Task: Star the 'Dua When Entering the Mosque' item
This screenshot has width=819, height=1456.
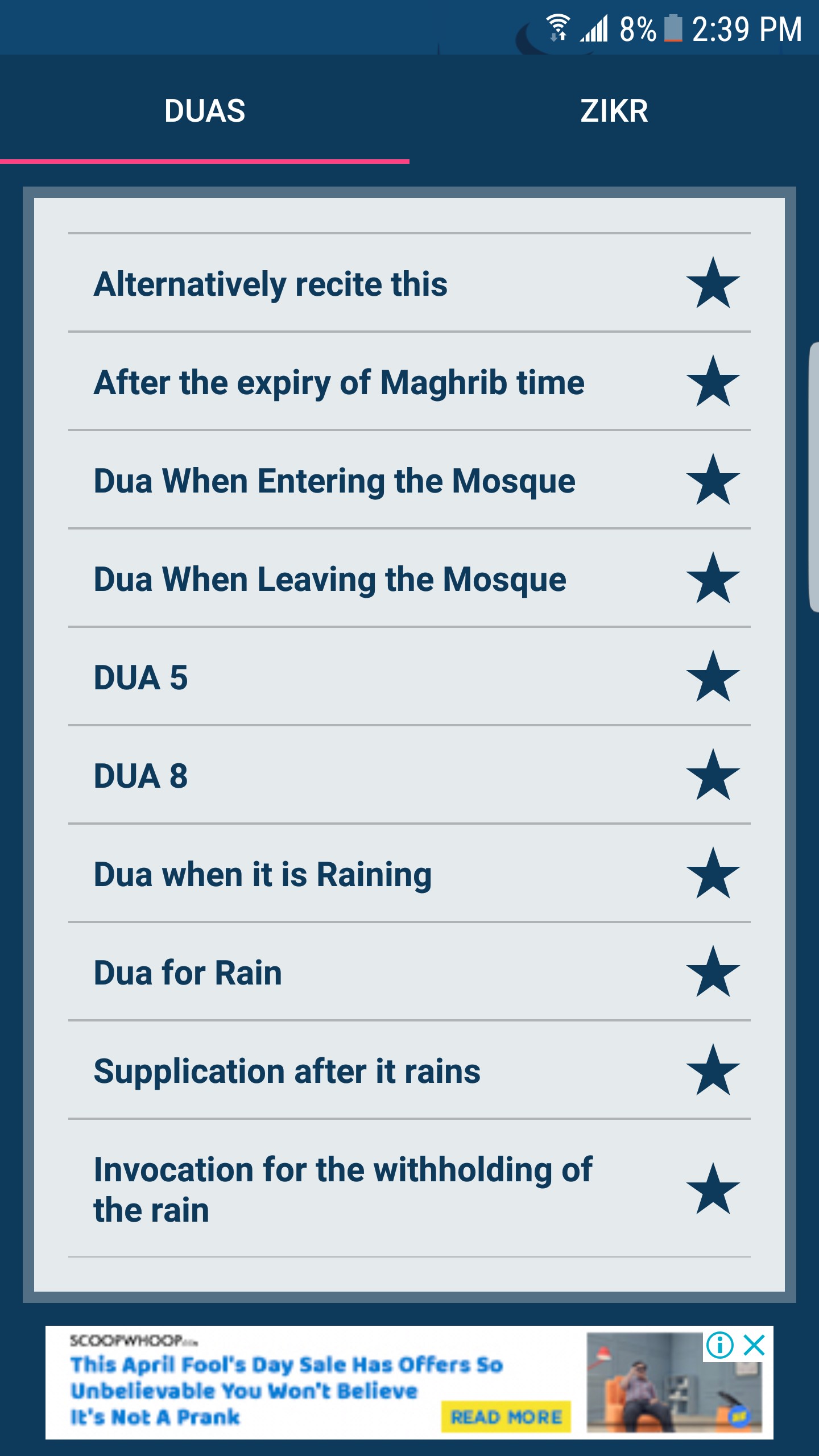Action: coord(713,481)
